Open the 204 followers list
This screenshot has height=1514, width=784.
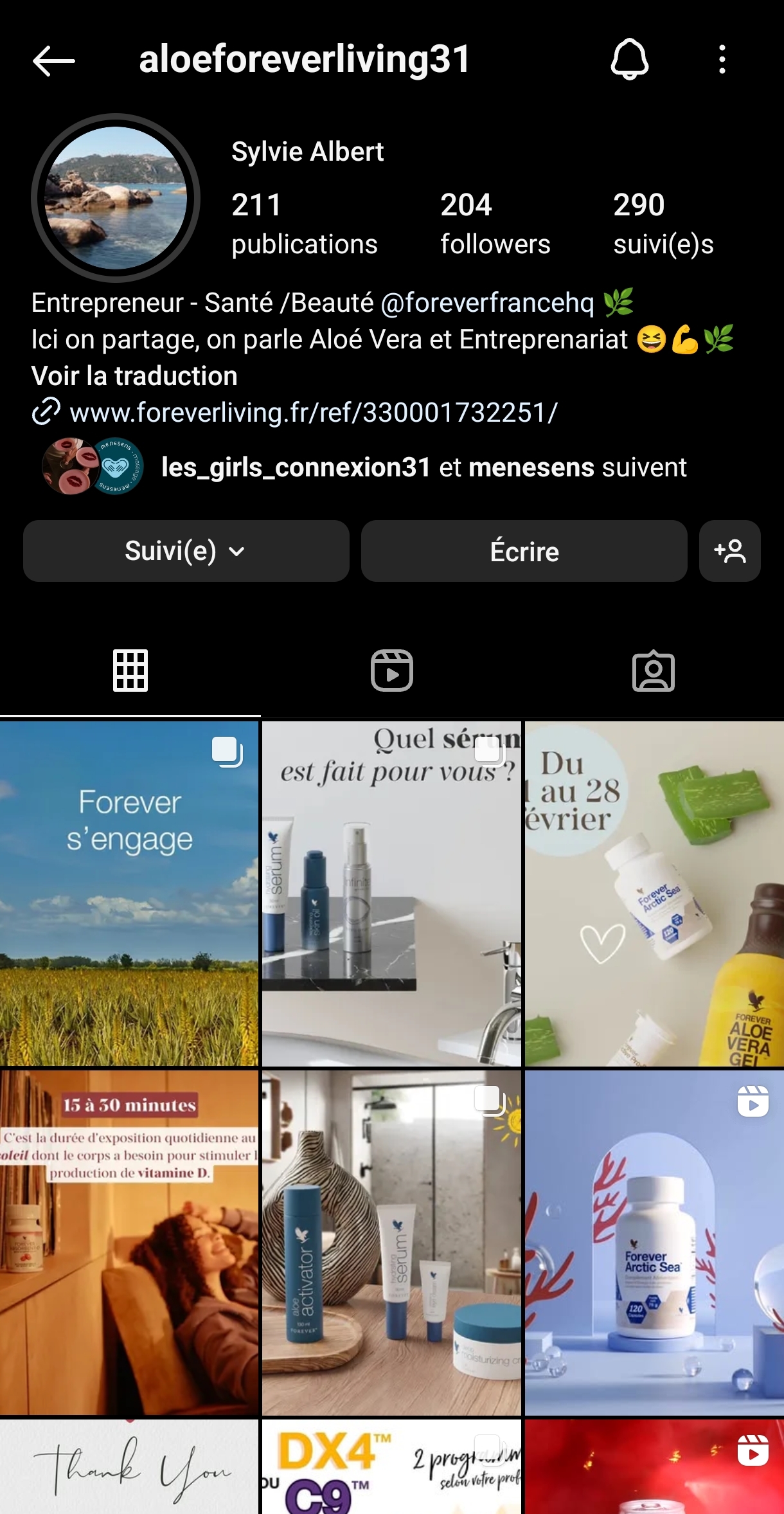495,223
